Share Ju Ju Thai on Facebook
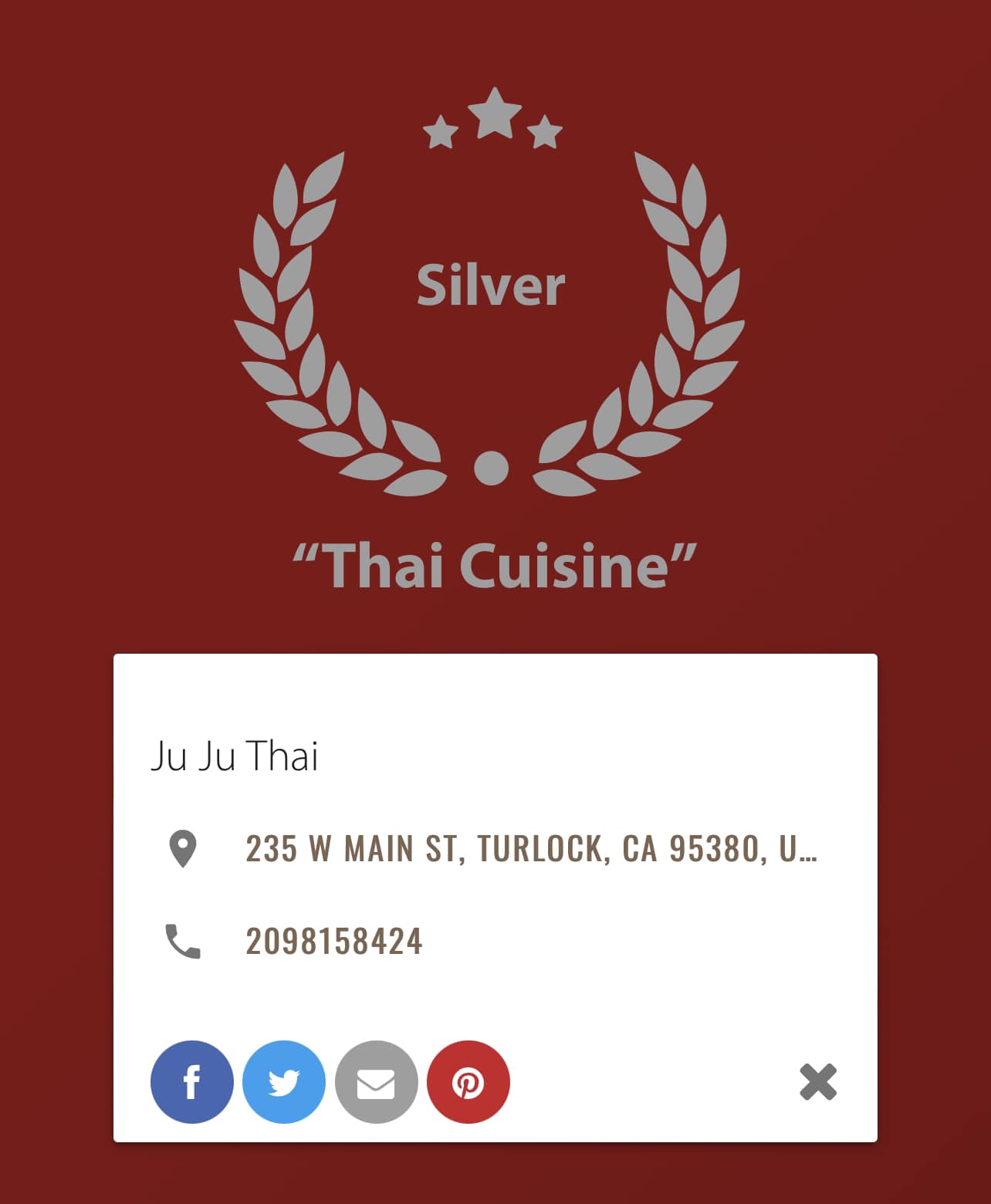The height and width of the screenshot is (1204, 991). (191, 1081)
